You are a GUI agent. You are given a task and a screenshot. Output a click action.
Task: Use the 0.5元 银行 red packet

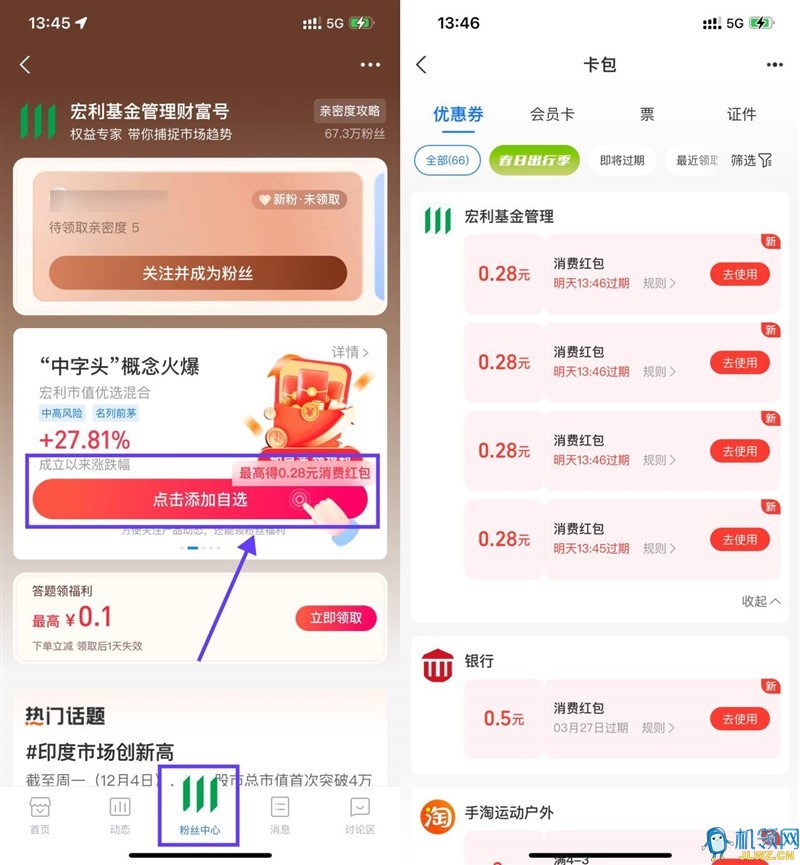tap(740, 718)
